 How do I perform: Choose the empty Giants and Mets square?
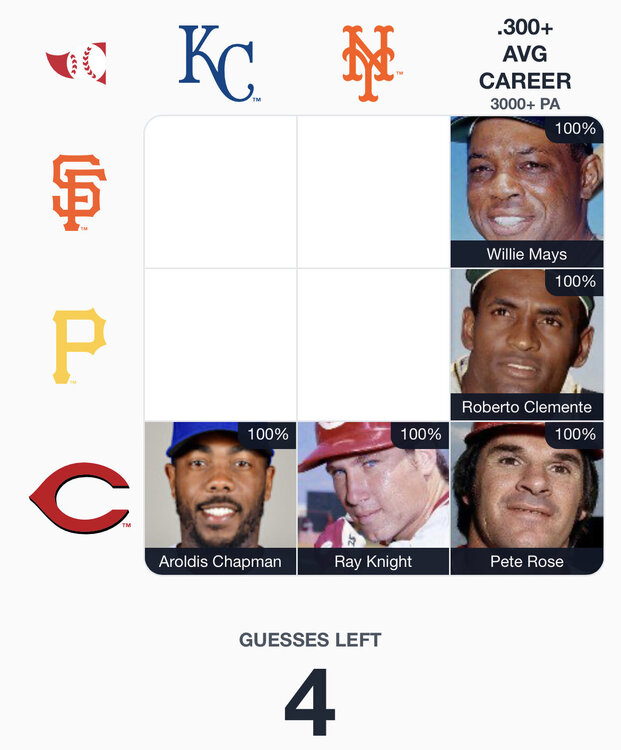(x=374, y=192)
